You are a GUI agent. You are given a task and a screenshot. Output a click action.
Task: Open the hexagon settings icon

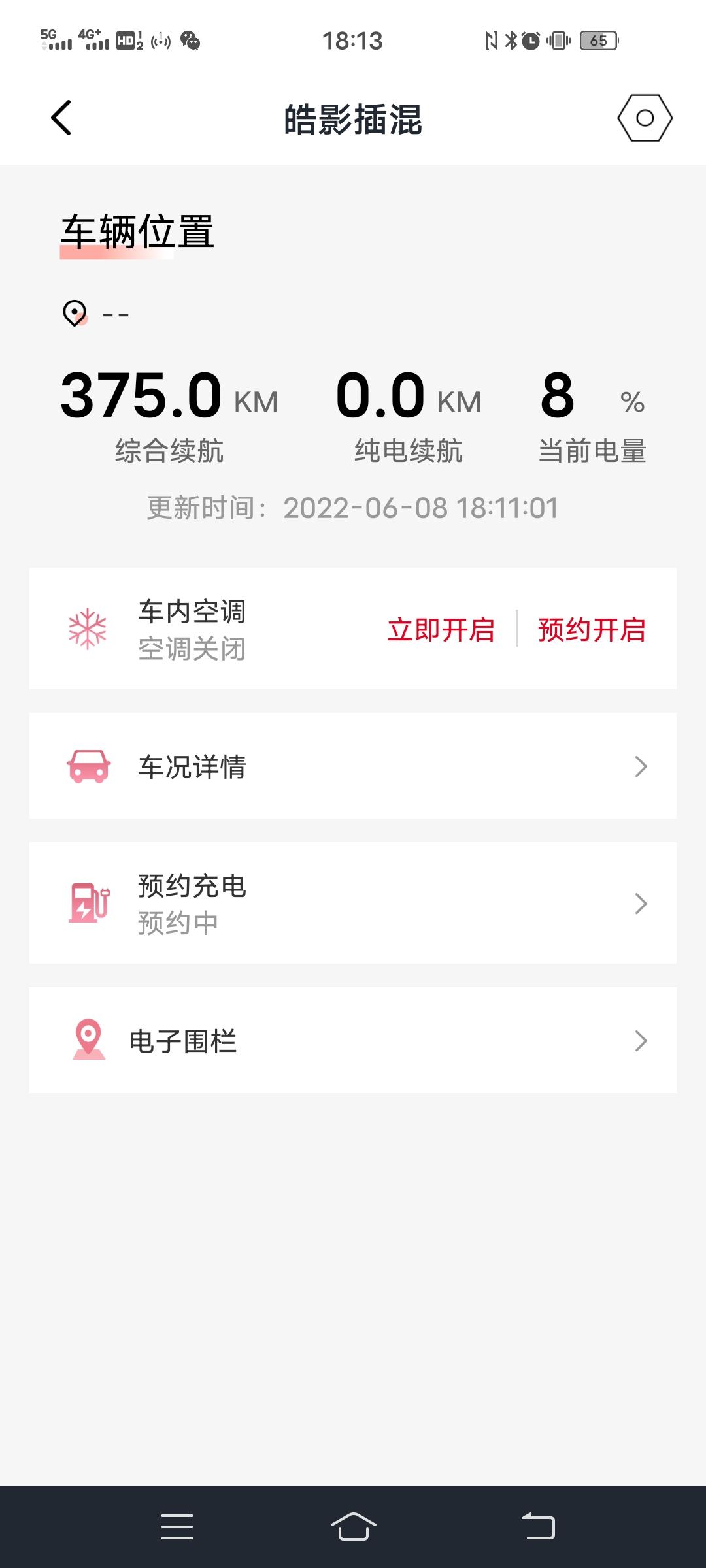(645, 118)
